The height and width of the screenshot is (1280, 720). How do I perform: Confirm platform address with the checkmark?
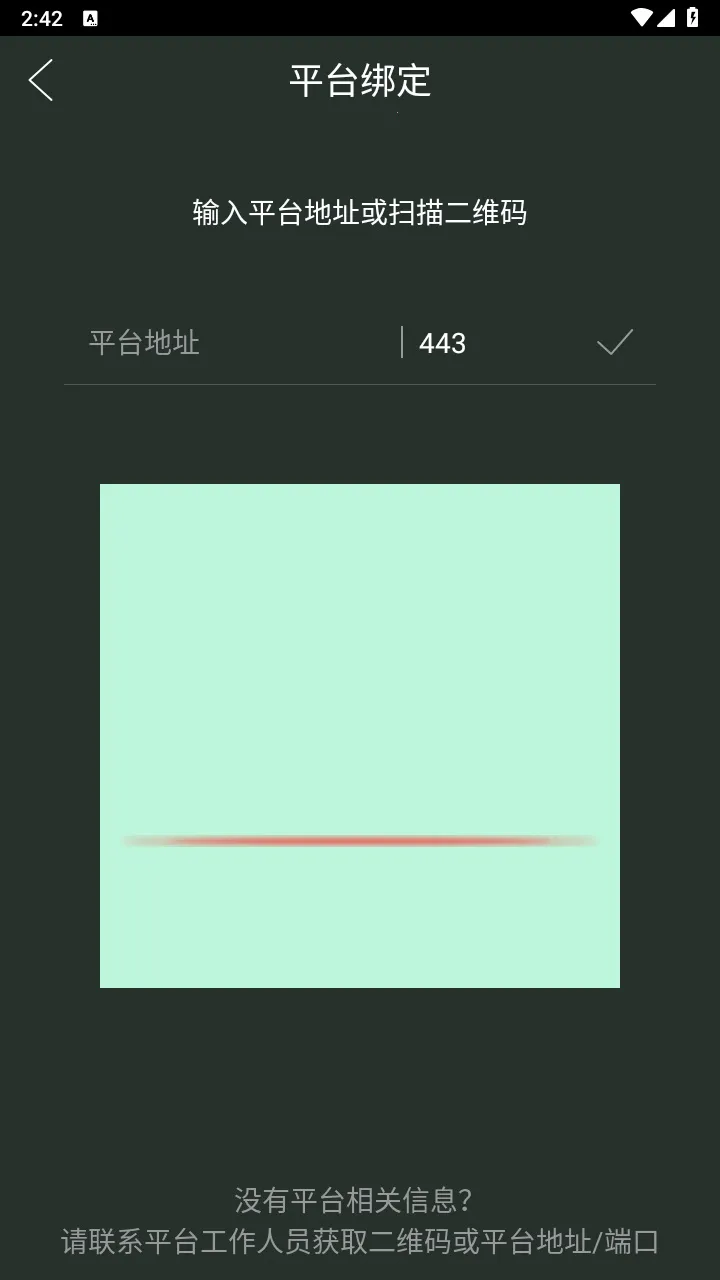[x=614, y=343]
